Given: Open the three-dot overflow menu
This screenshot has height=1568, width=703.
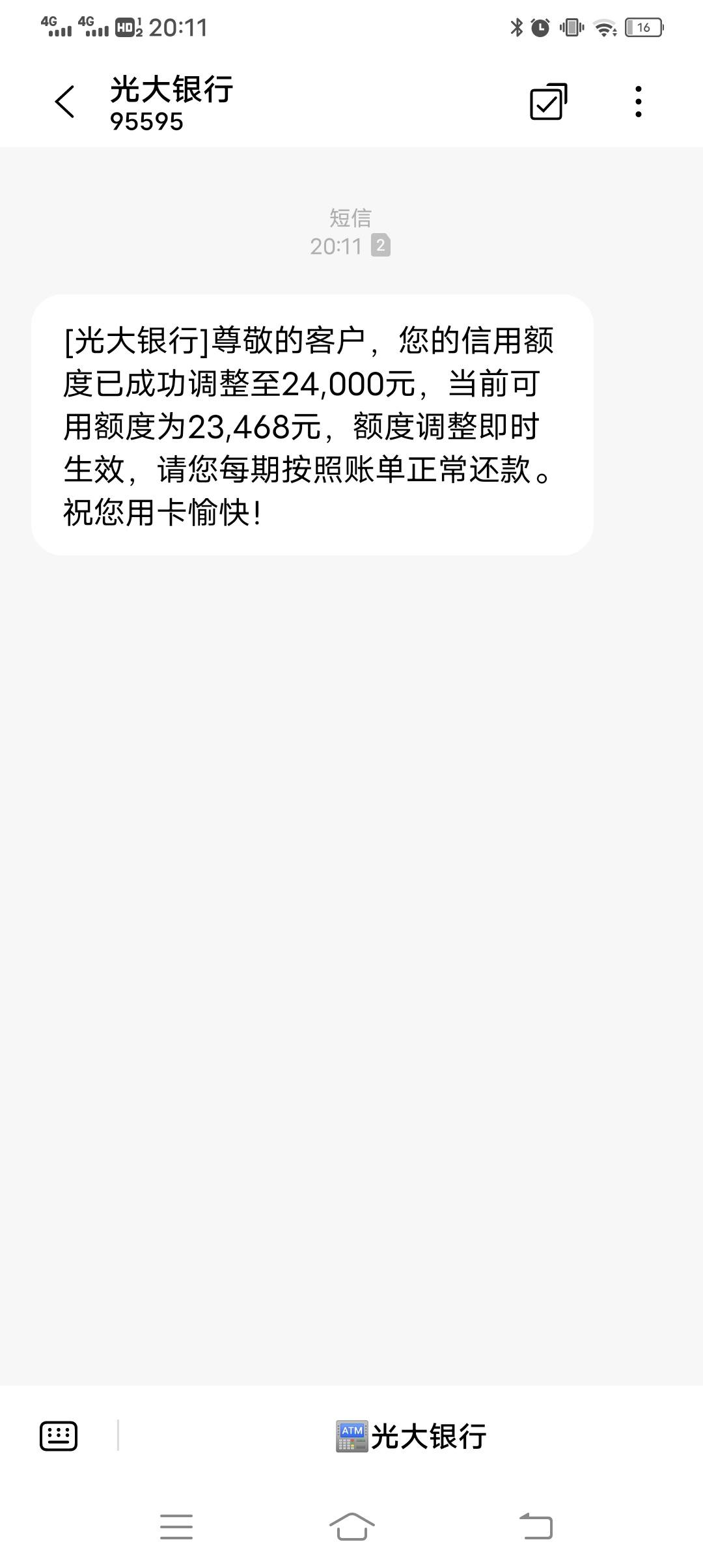Looking at the screenshot, I should tap(639, 102).
